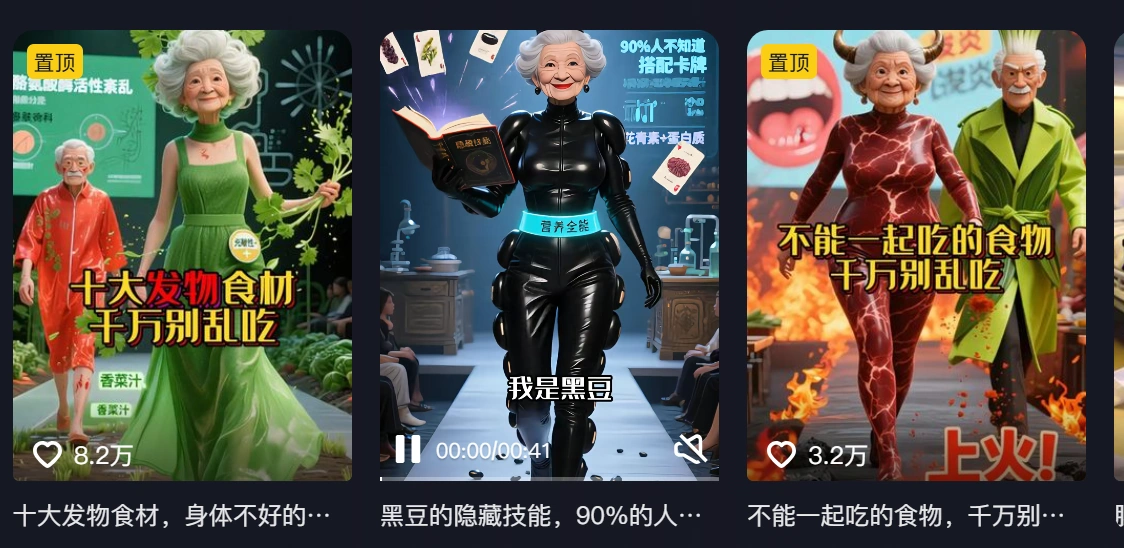Screen dimensions: 1124x548
Task: Like the 十大发物食材 video
Action: 48,455
